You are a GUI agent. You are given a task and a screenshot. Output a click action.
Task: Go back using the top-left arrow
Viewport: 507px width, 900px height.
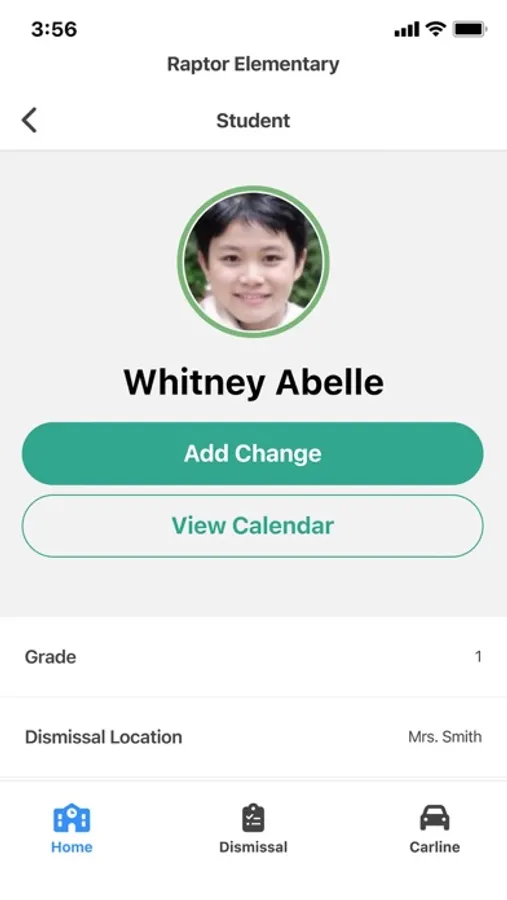[x=29, y=120]
